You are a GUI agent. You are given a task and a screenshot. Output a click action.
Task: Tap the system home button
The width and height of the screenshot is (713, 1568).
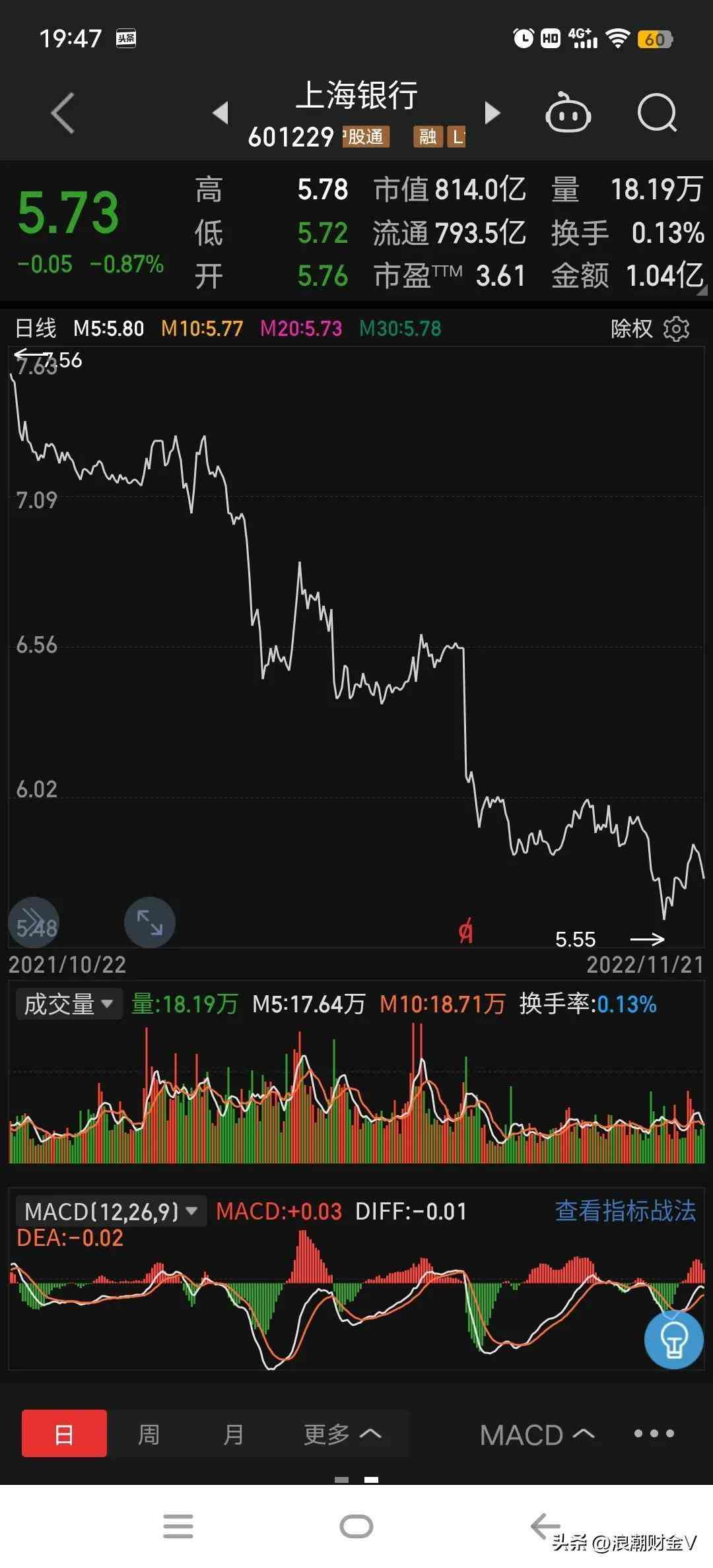(356, 1526)
